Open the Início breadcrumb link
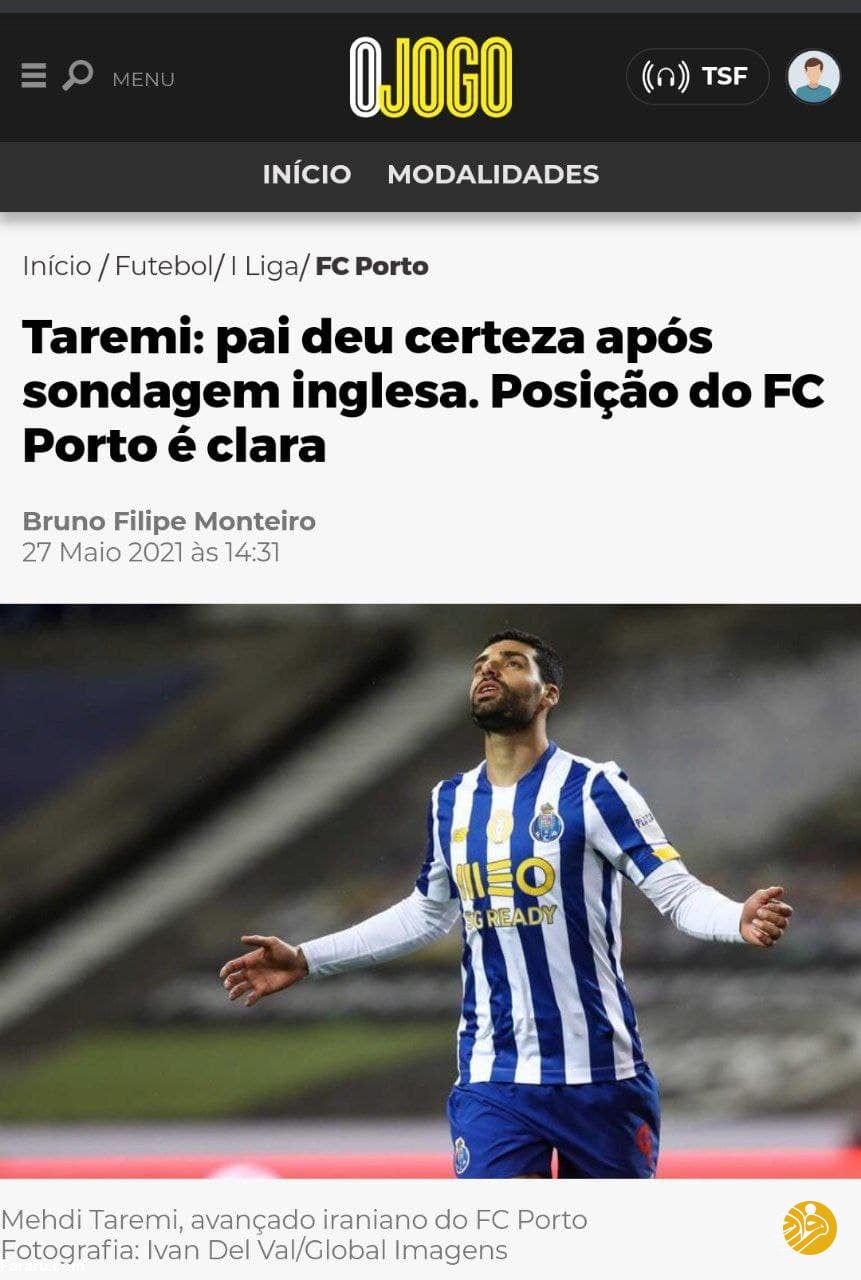 coord(56,266)
